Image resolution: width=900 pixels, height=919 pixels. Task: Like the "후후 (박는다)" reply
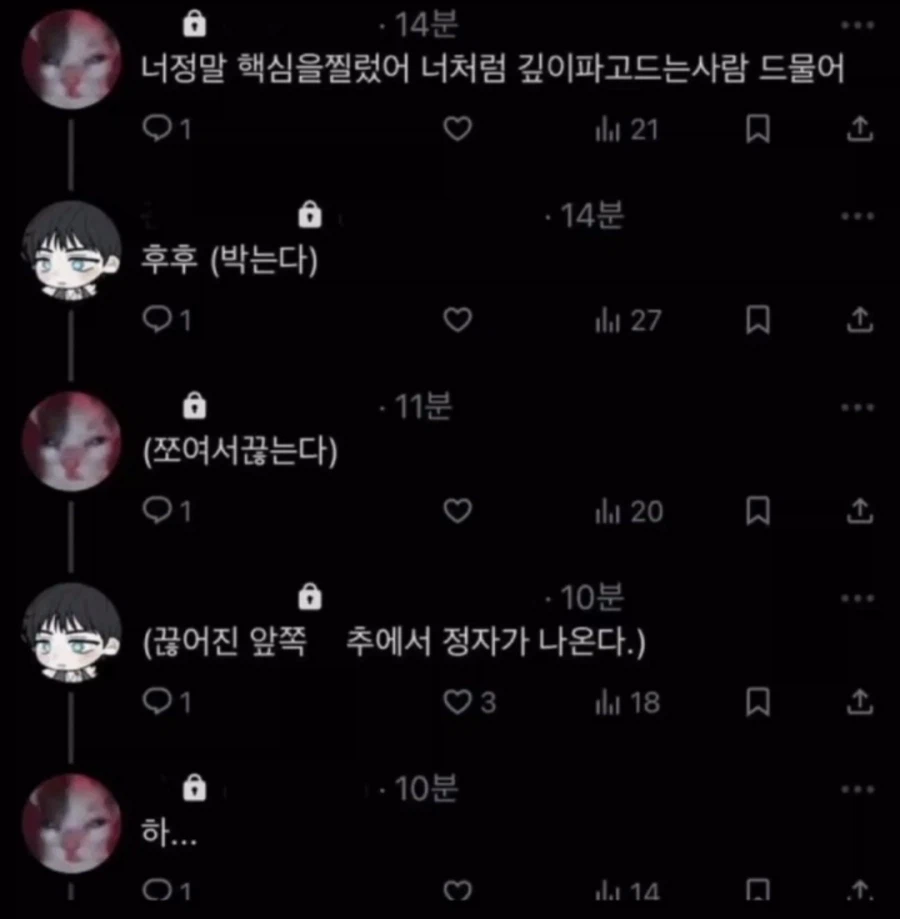point(458,318)
